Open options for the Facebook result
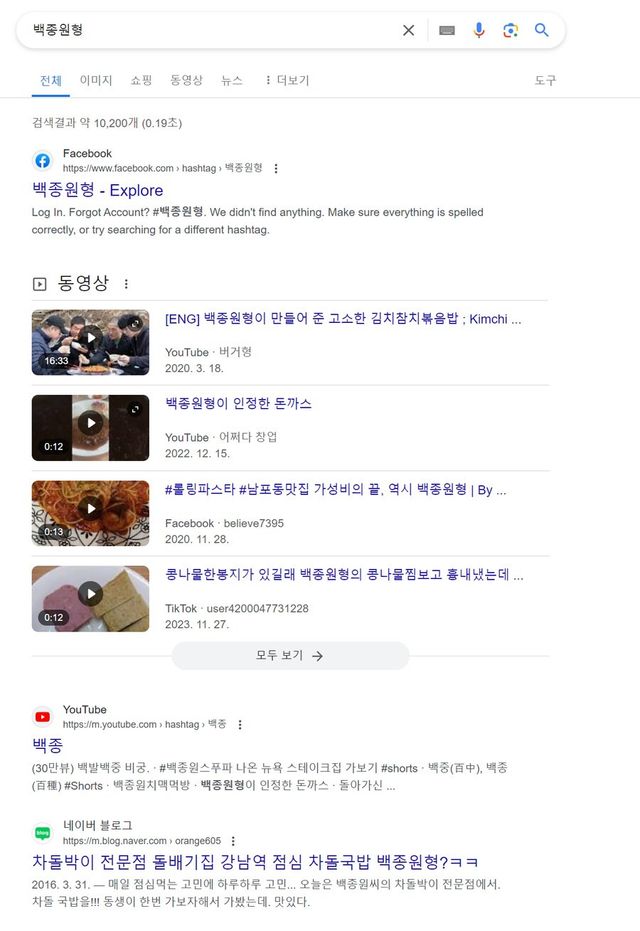Image resolution: width=640 pixels, height=931 pixels. click(x=276, y=168)
